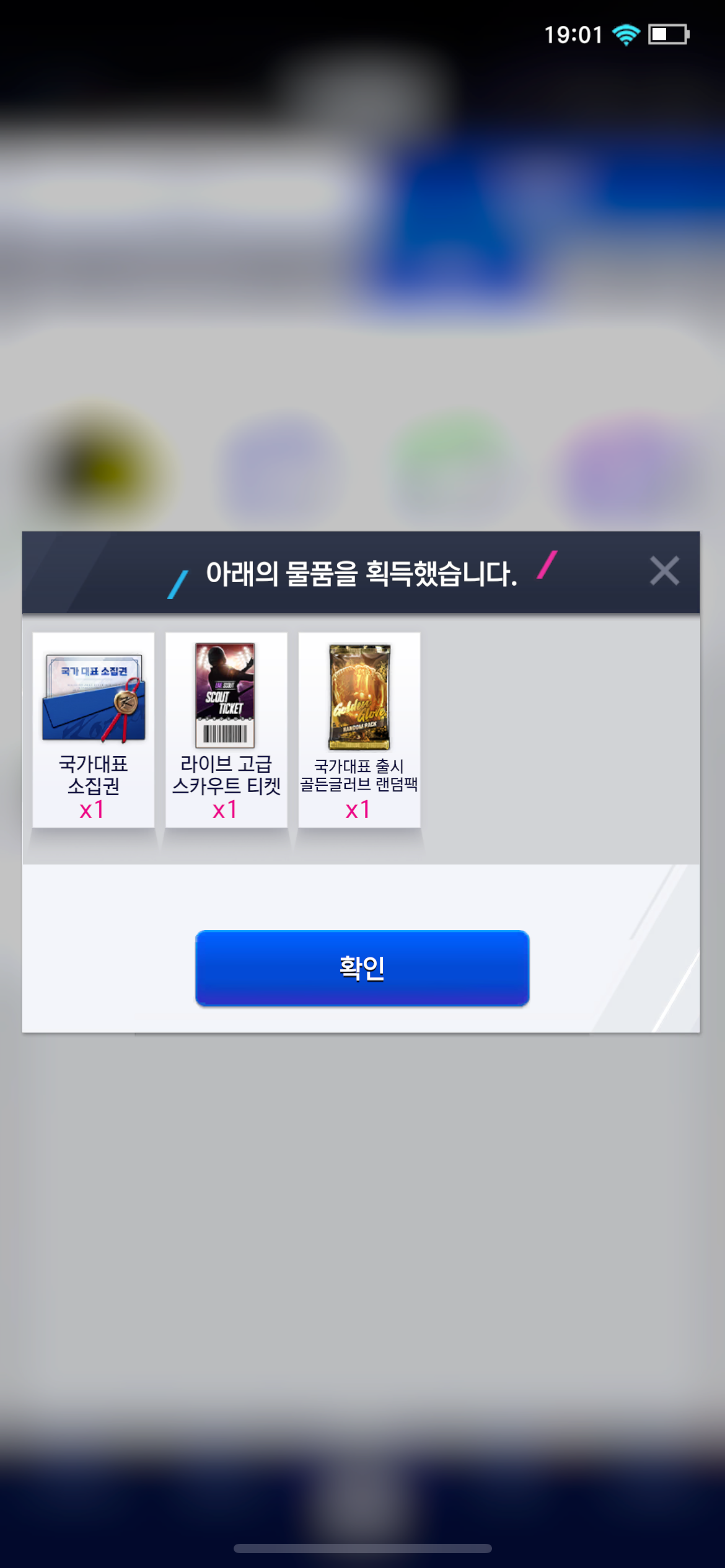View the 국가대표 소집권 reward item
This screenshot has width=725, height=1568.
coord(94,729)
